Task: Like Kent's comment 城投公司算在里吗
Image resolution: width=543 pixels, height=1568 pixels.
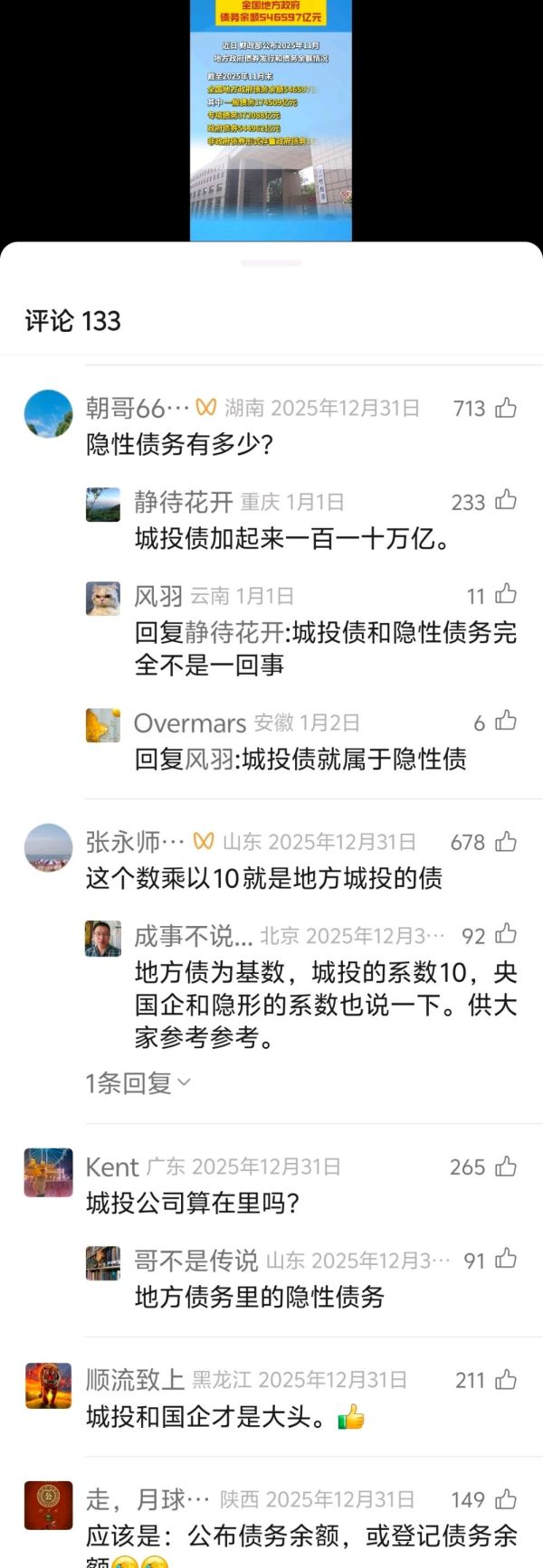Action: (506, 1167)
